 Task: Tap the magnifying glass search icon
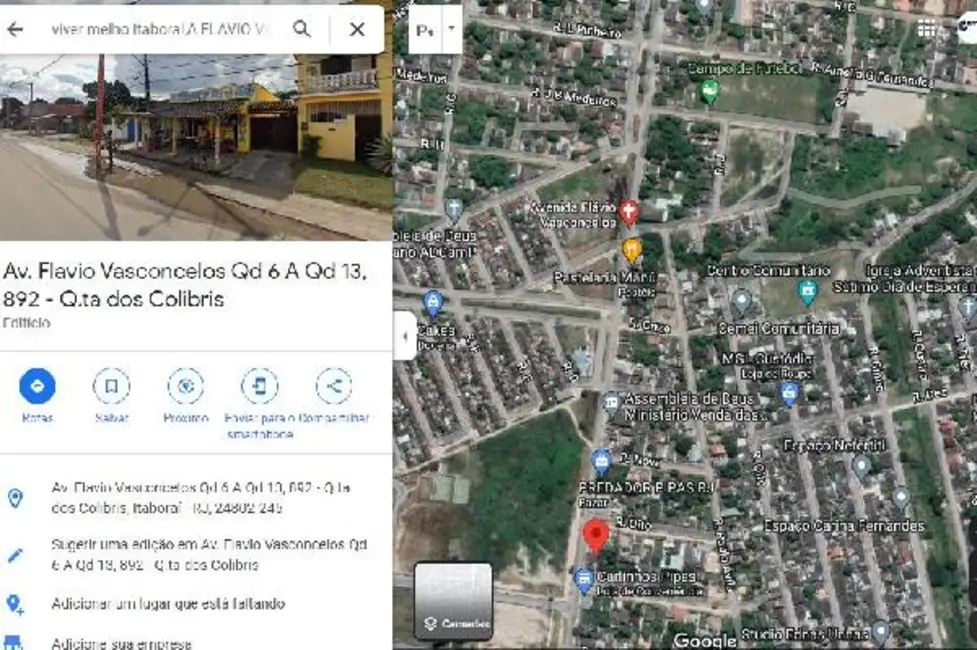tap(302, 29)
